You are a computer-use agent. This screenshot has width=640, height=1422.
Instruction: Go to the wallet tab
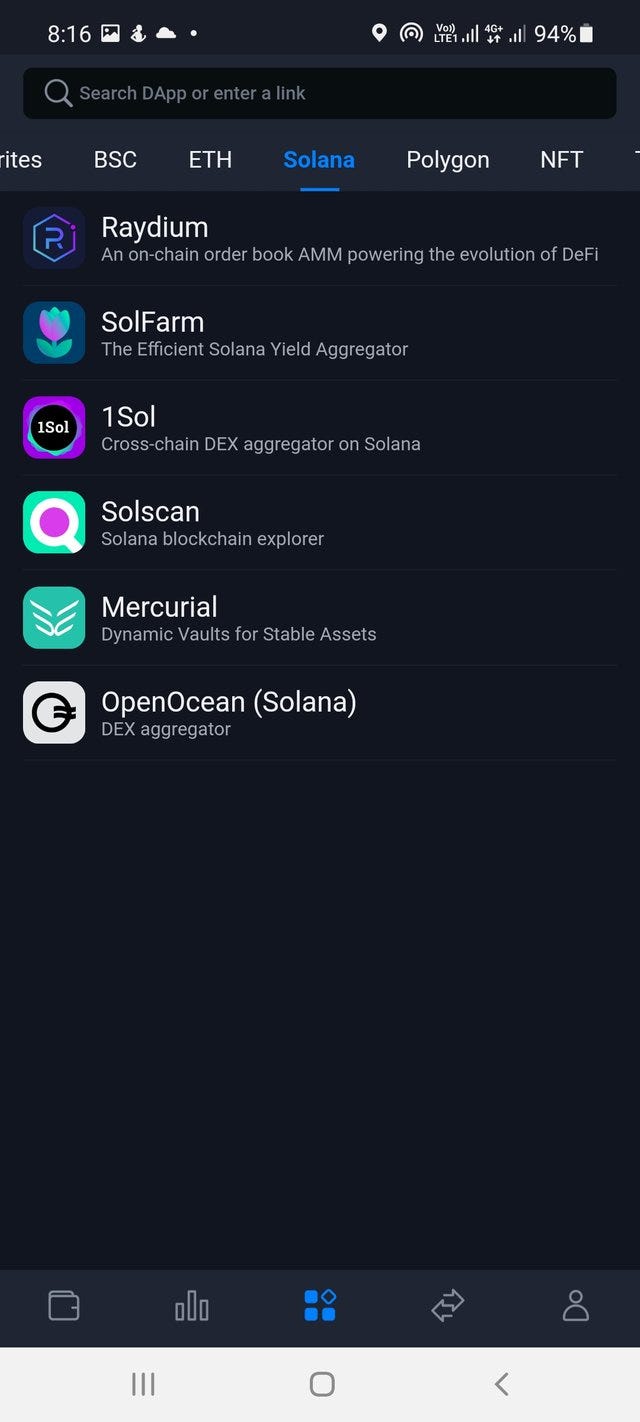coord(64,1305)
